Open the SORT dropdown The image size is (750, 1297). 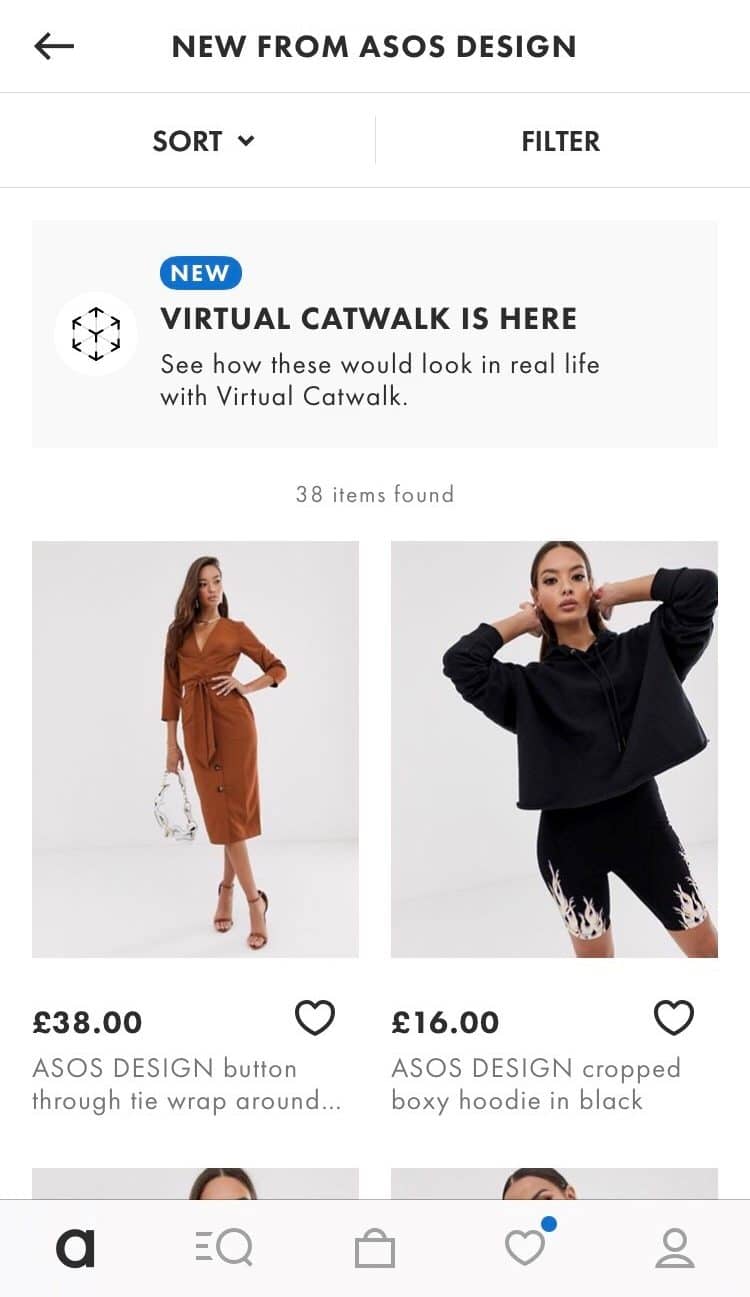click(x=204, y=141)
